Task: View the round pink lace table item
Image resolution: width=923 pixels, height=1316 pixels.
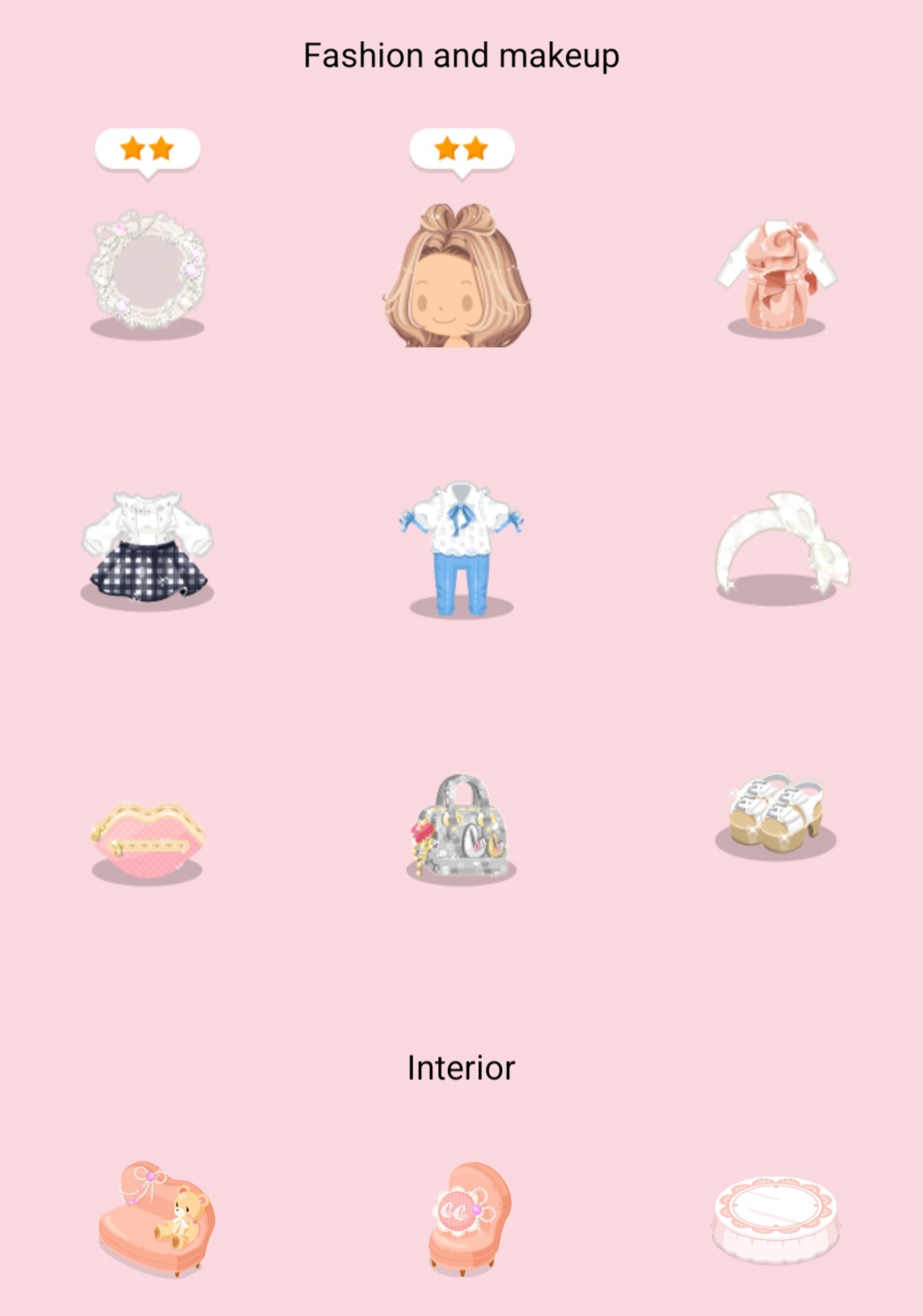Action: pyautogui.click(x=775, y=1217)
